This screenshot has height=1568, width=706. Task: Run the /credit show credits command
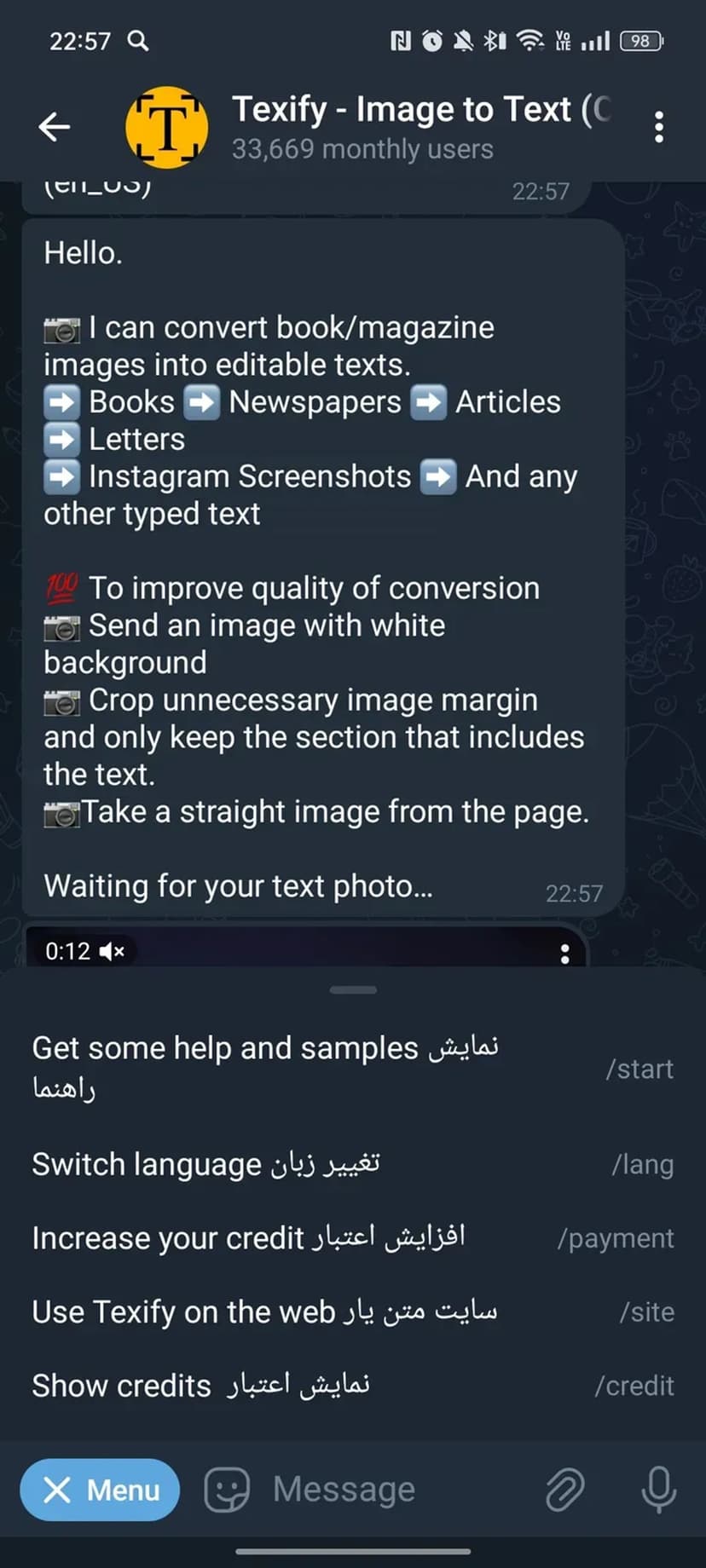[352, 1386]
